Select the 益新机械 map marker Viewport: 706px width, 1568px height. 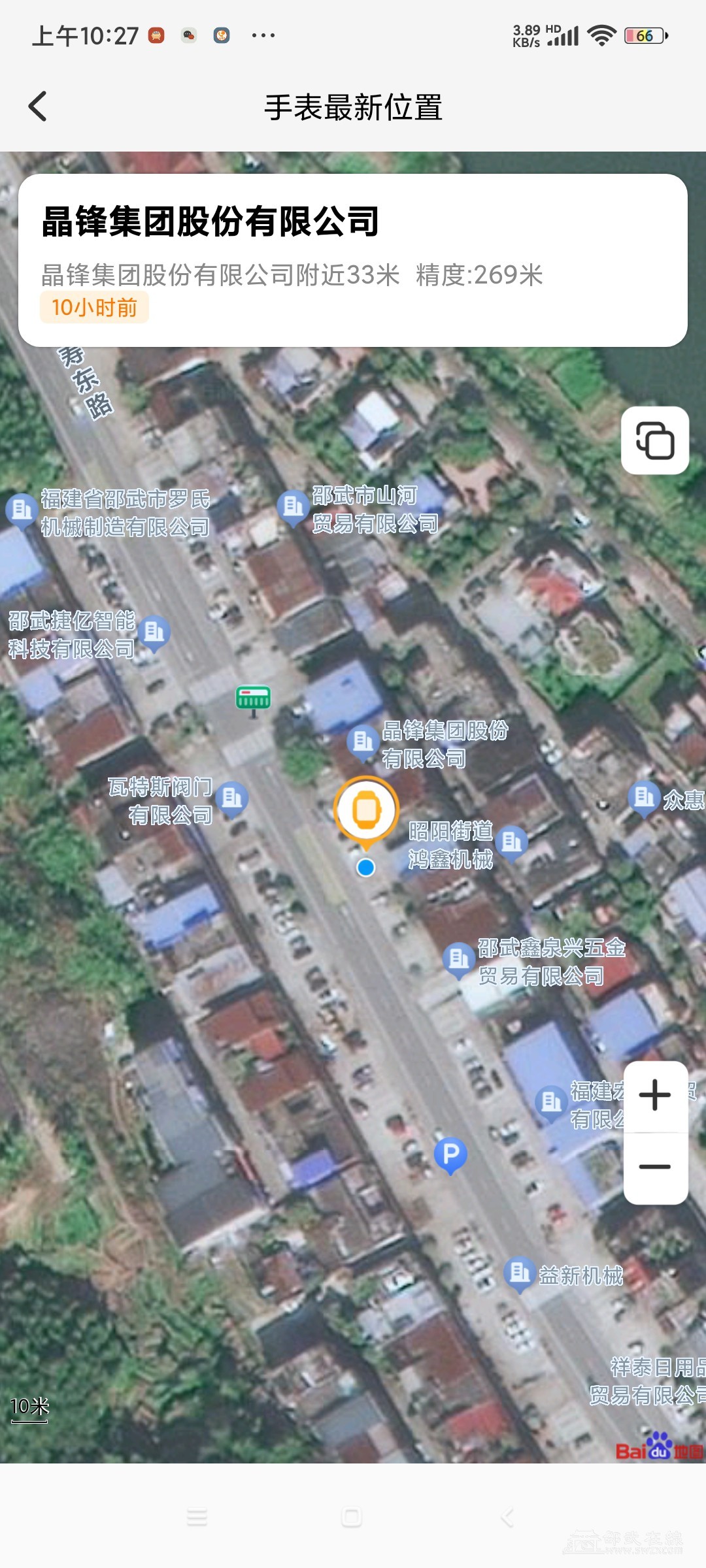(520, 1273)
